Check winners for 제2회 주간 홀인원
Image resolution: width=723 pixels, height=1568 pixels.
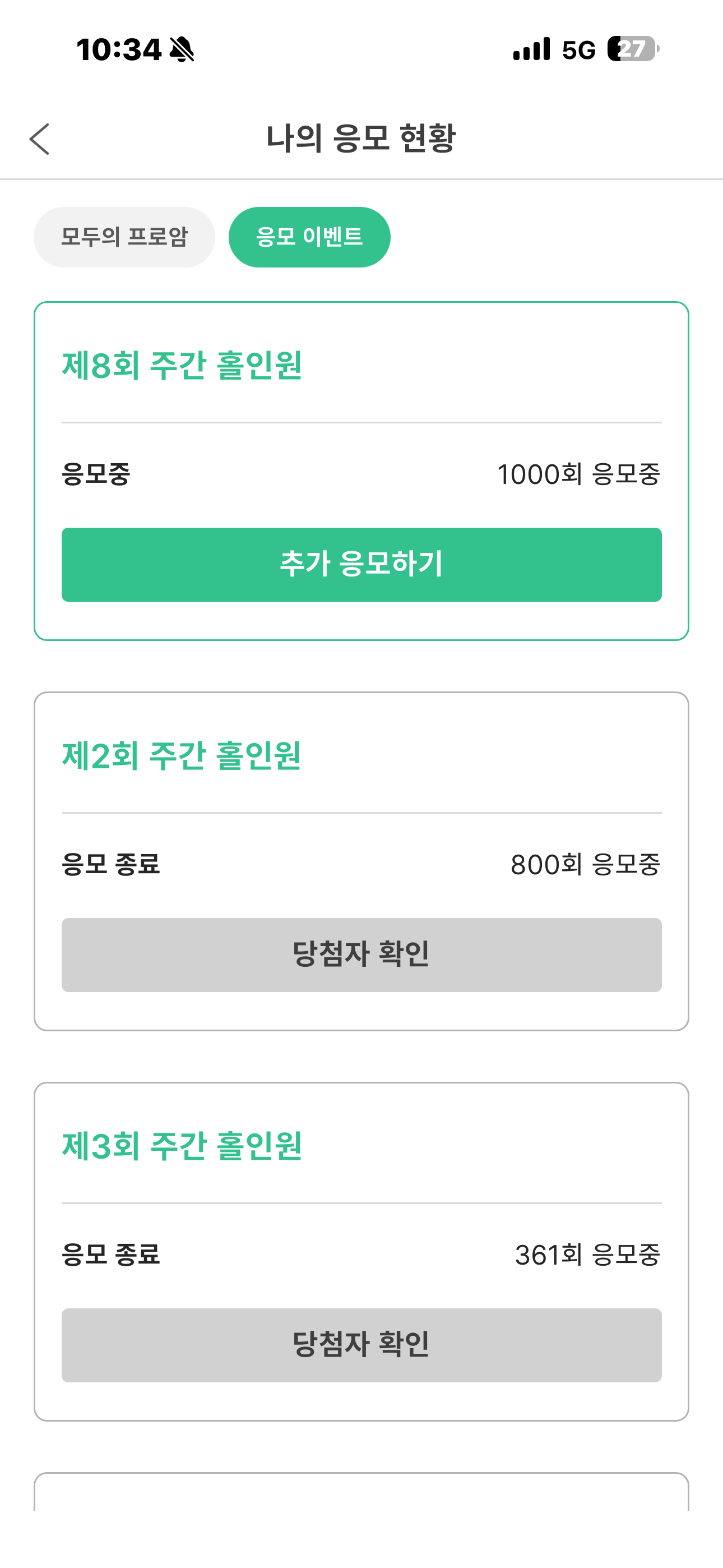click(361, 954)
